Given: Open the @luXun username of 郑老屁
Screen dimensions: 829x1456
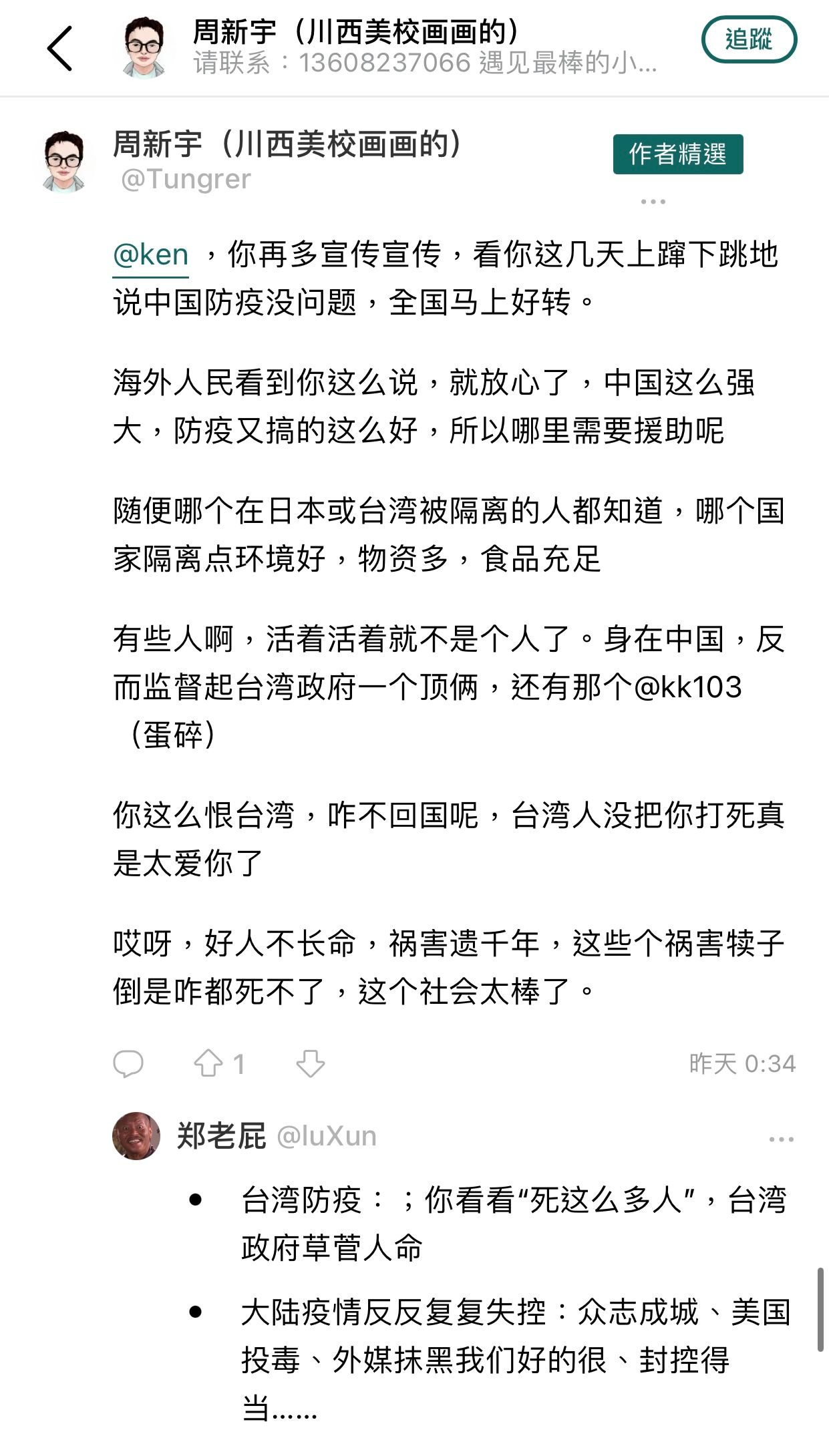Looking at the screenshot, I should pyautogui.click(x=327, y=1136).
